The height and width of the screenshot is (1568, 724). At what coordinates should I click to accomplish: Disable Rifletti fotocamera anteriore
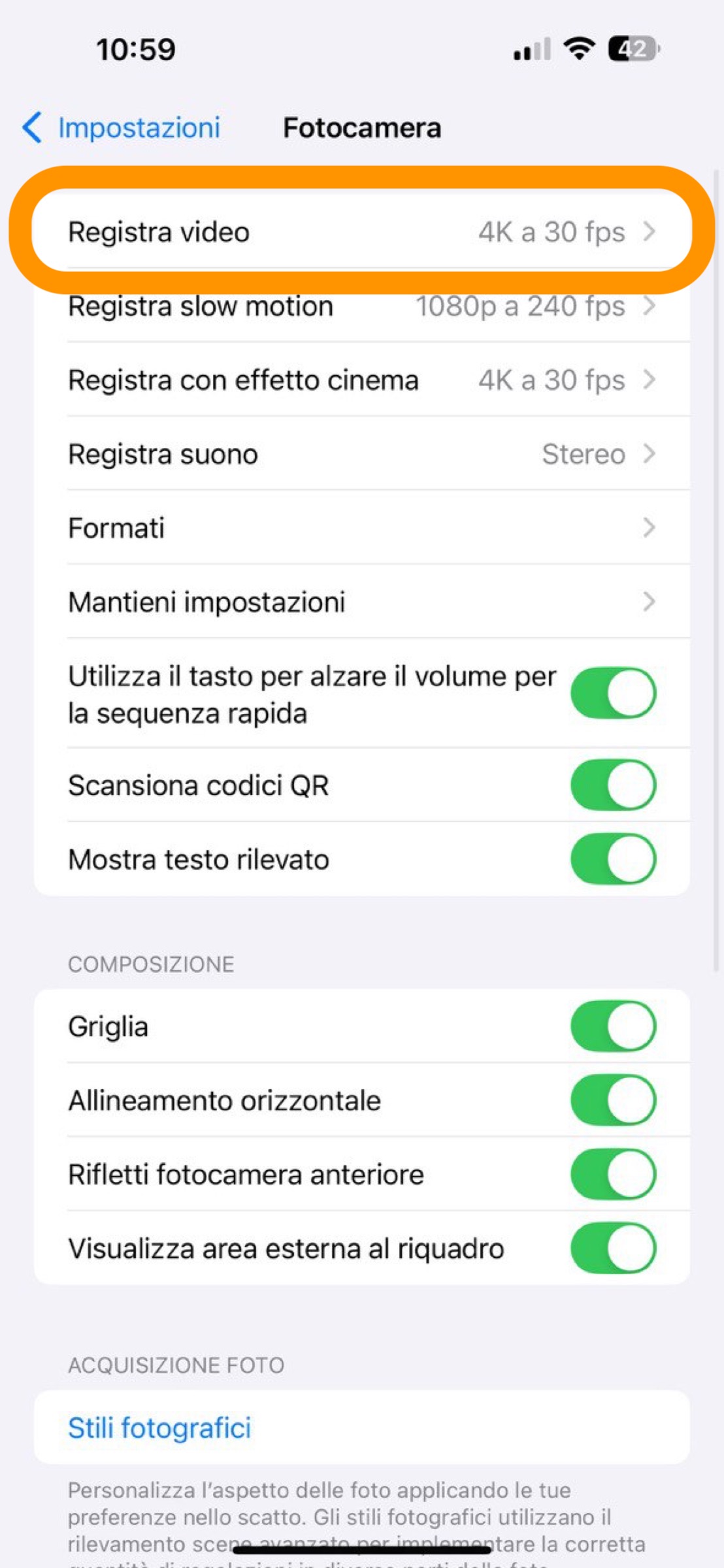pos(612,1174)
